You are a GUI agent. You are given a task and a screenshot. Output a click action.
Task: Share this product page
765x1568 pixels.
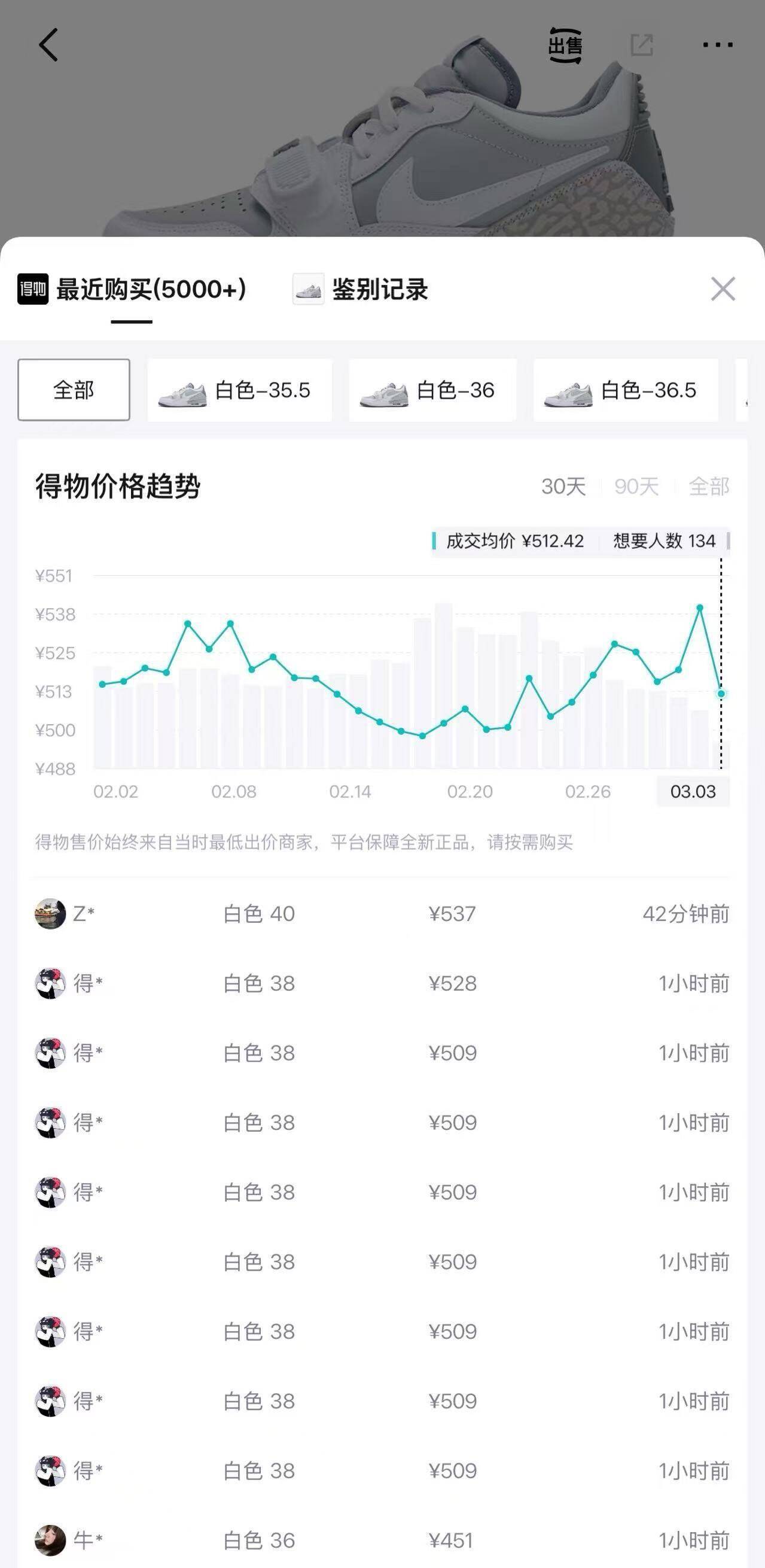pos(642,45)
